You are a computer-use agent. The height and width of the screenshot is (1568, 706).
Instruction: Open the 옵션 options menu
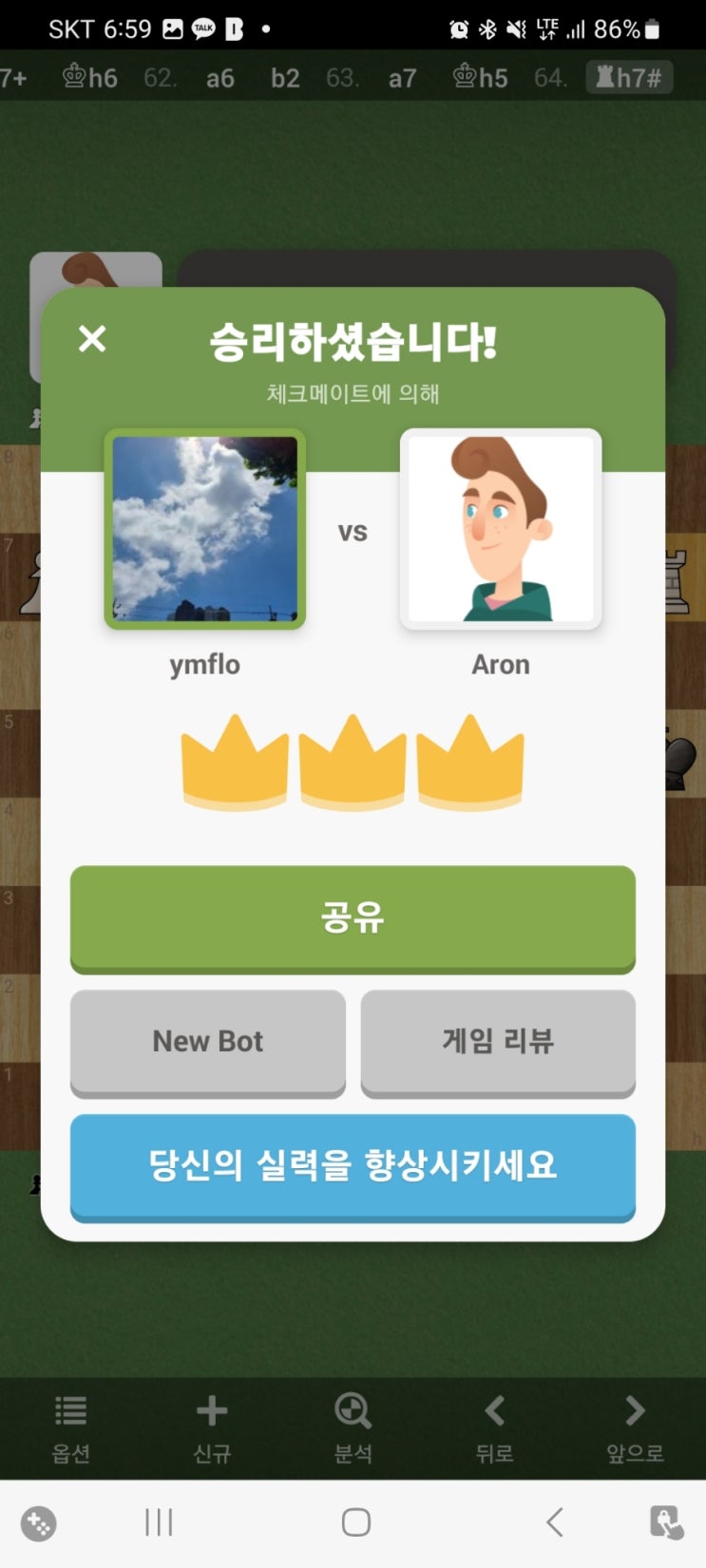point(70,1427)
